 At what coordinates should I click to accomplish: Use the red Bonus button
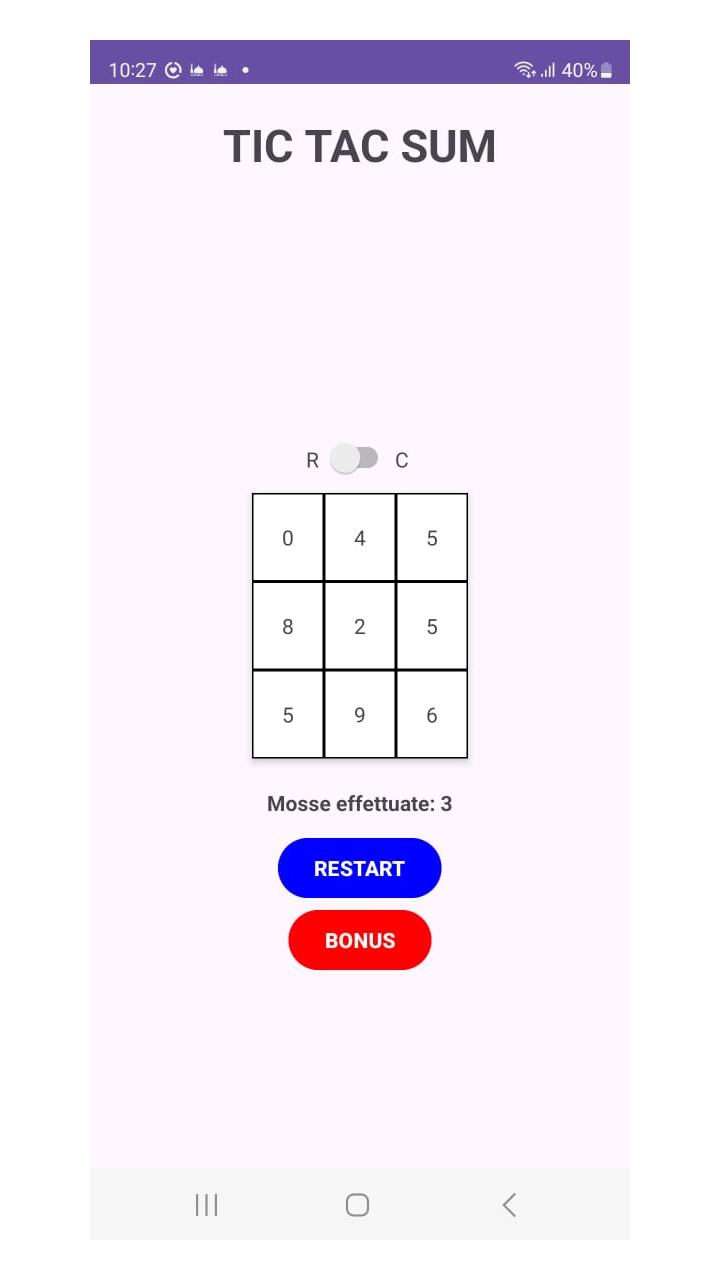pos(359,940)
